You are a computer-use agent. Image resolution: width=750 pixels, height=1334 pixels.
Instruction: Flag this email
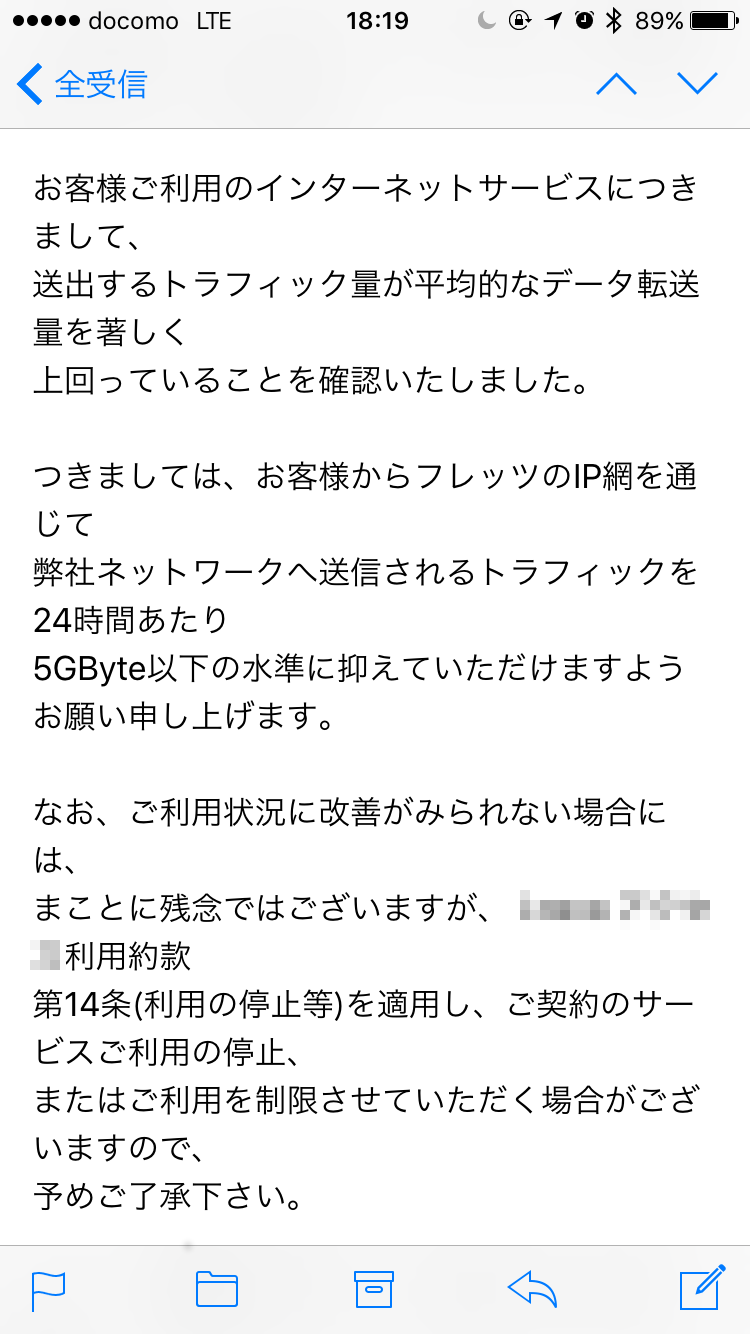pyautogui.click(x=48, y=1290)
